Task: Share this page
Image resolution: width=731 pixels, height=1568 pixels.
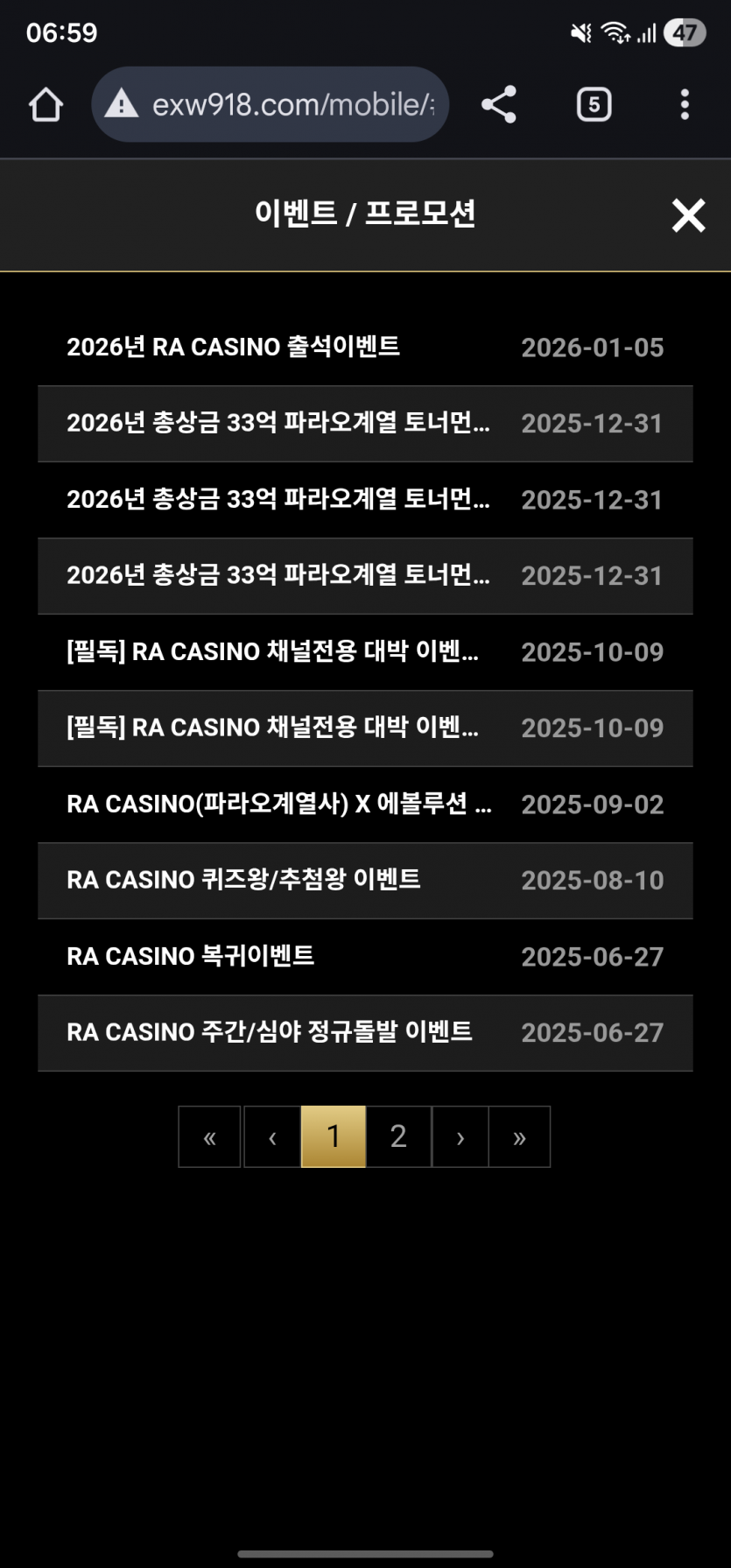Action: coord(499,105)
